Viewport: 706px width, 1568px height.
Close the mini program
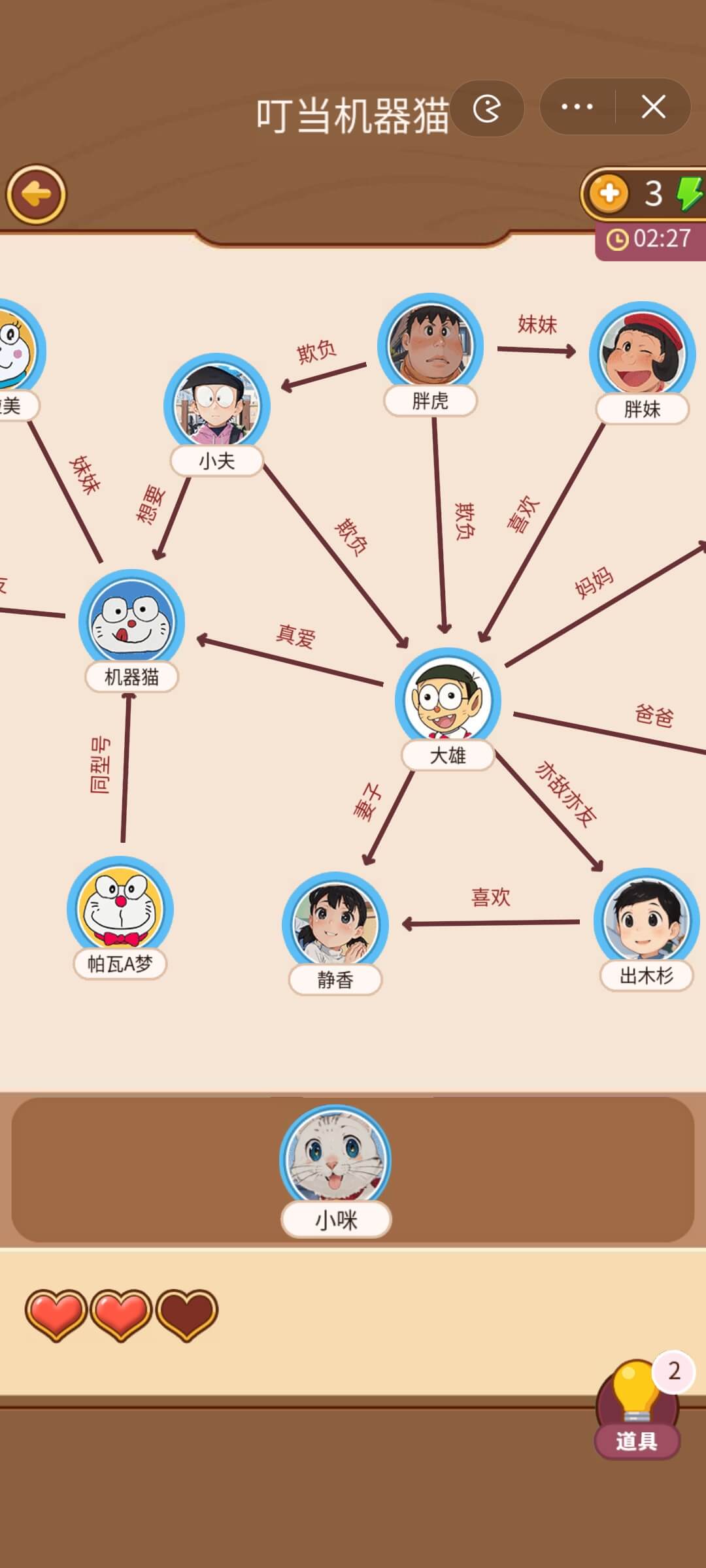point(653,106)
